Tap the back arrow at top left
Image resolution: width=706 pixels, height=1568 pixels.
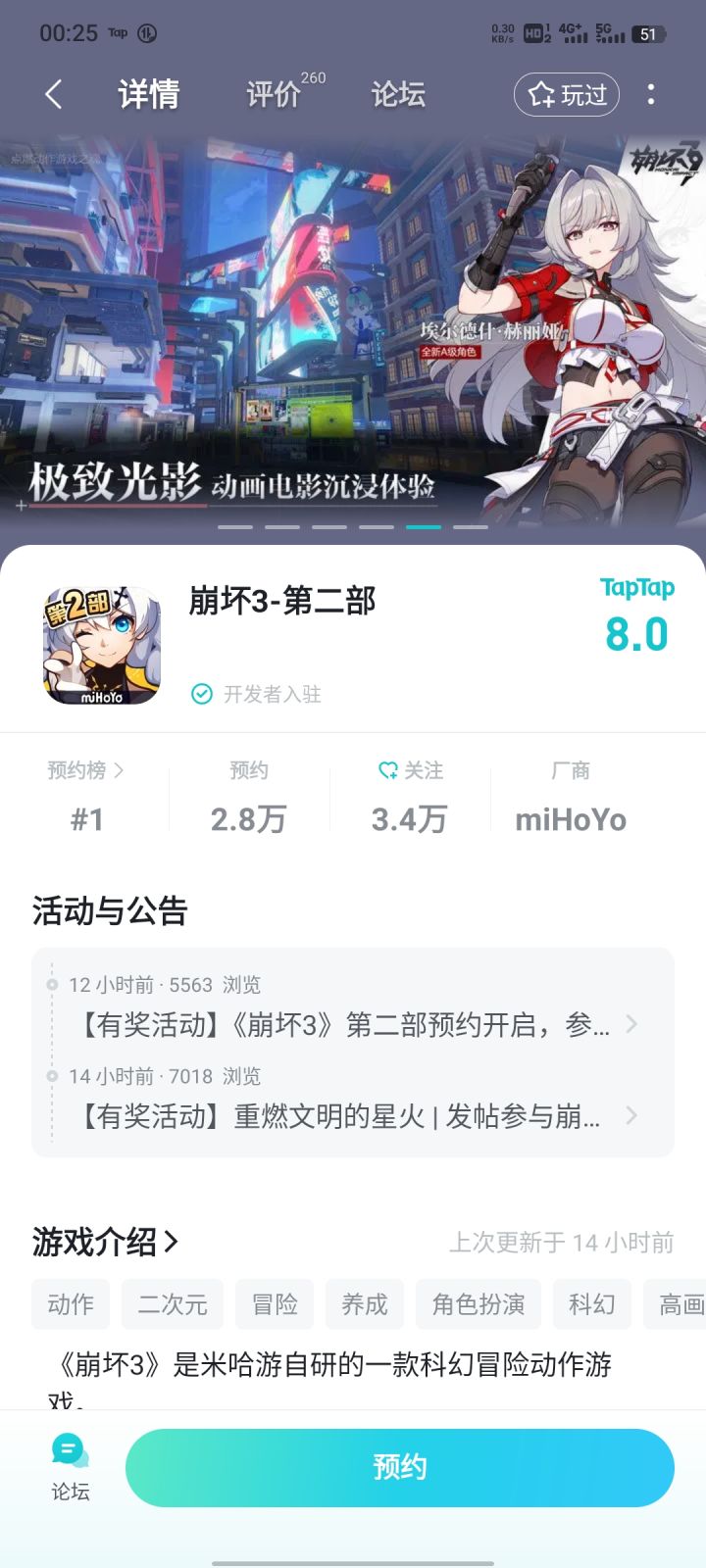tap(53, 94)
